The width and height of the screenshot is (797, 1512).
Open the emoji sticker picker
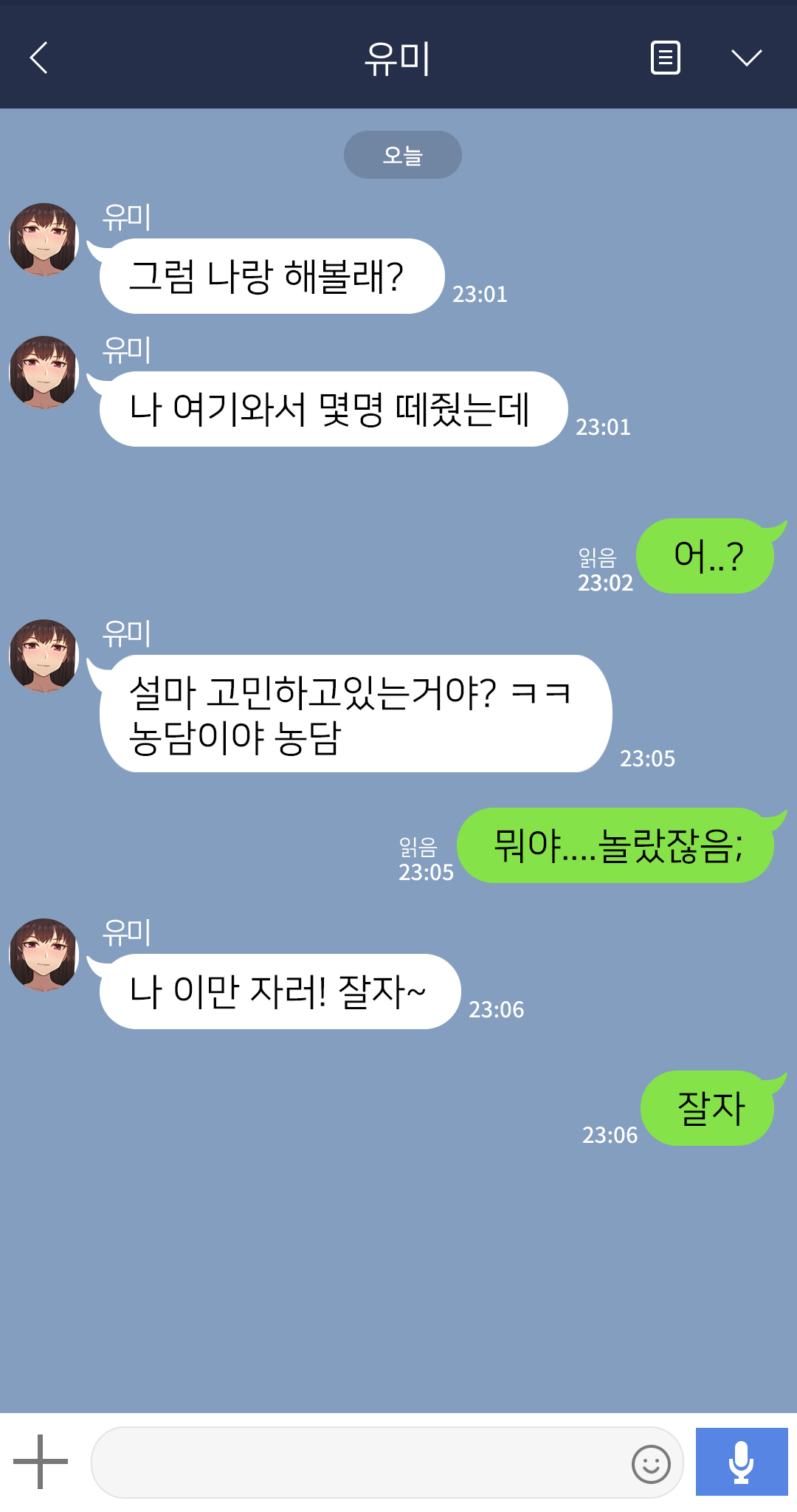[651, 1463]
